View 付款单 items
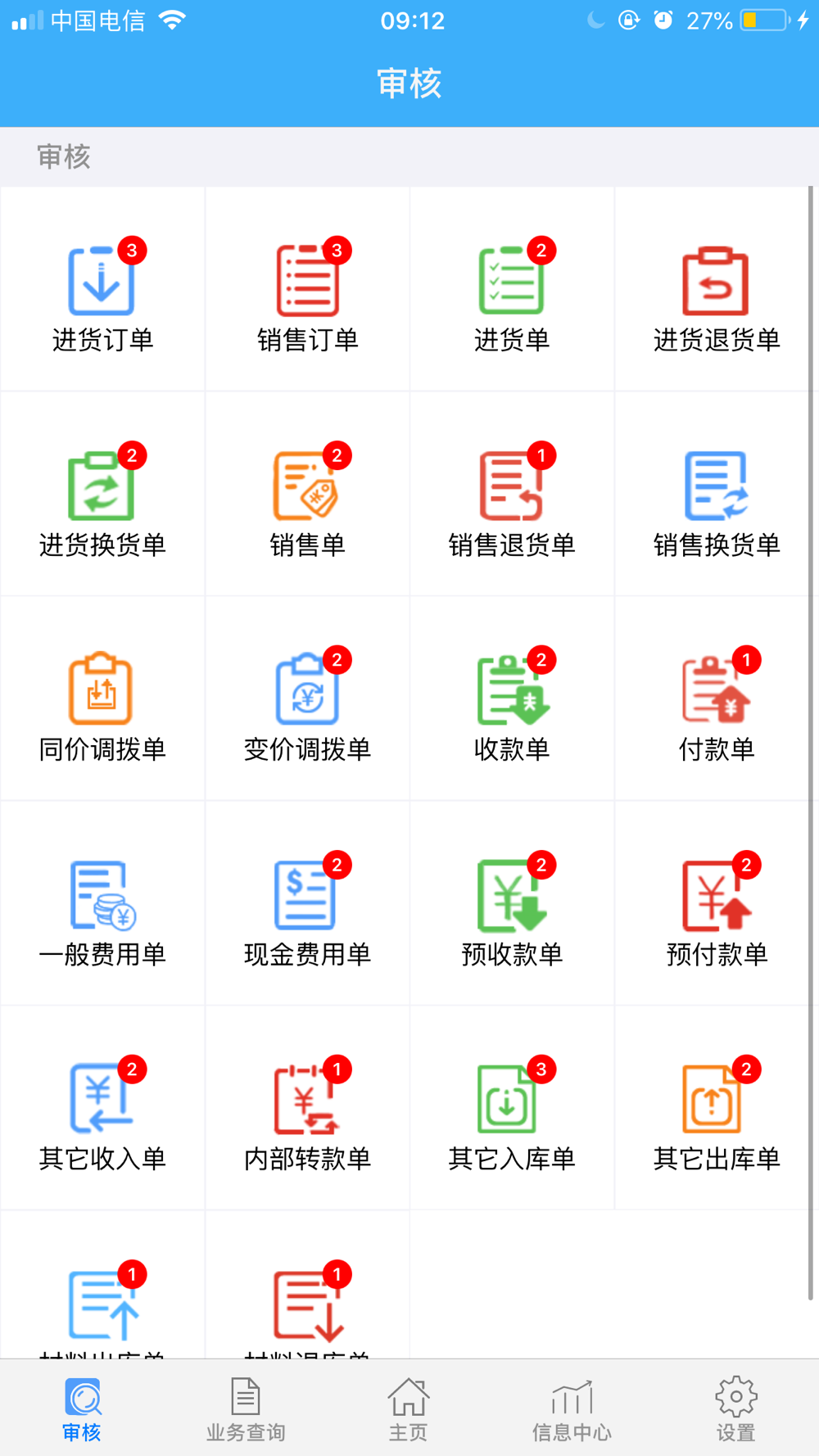This screenshot has height=1456, width=819. (x=717, y=699)
